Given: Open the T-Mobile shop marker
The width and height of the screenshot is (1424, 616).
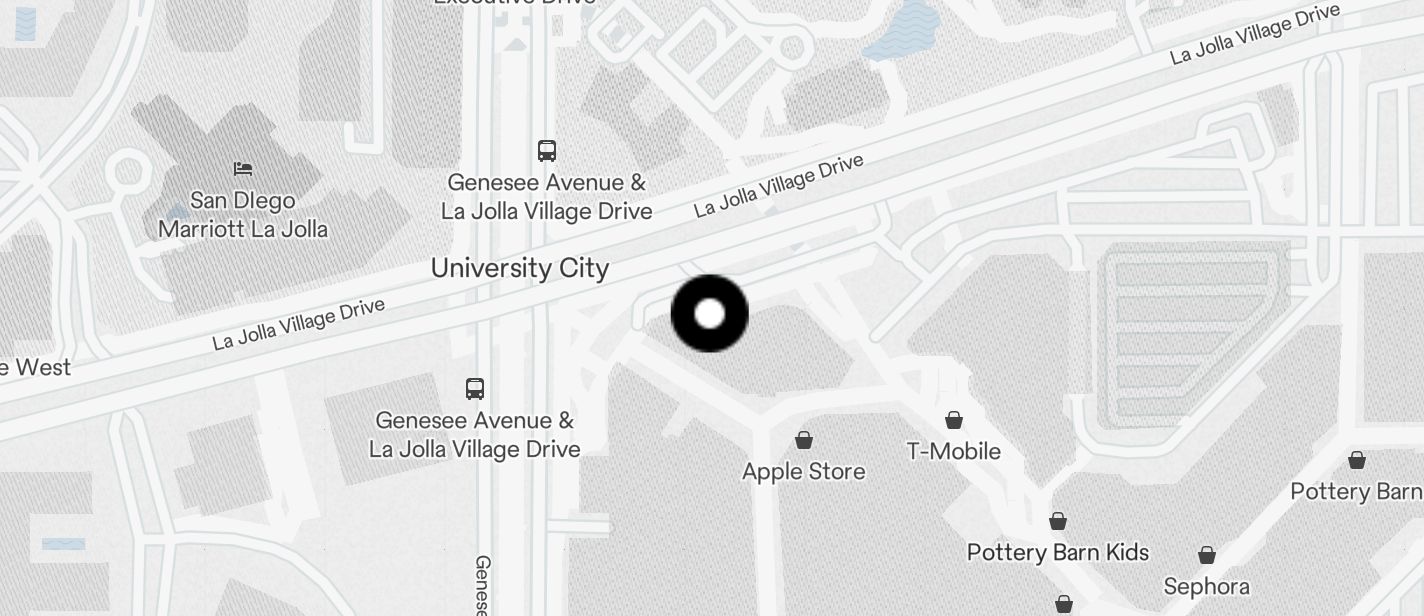Looking at the screenshot, I should (x=954, y=420).
